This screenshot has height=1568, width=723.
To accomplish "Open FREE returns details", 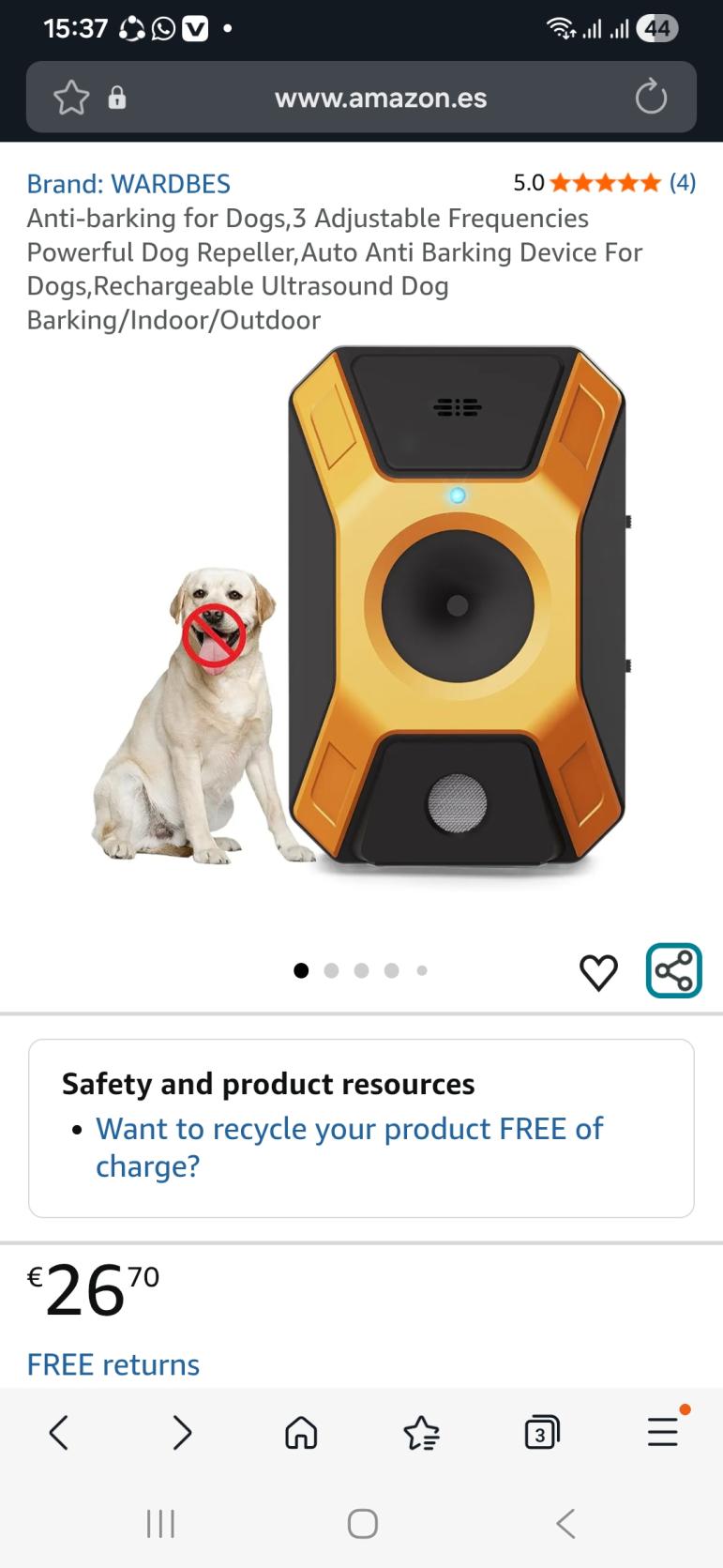I will pos(113,1364).
